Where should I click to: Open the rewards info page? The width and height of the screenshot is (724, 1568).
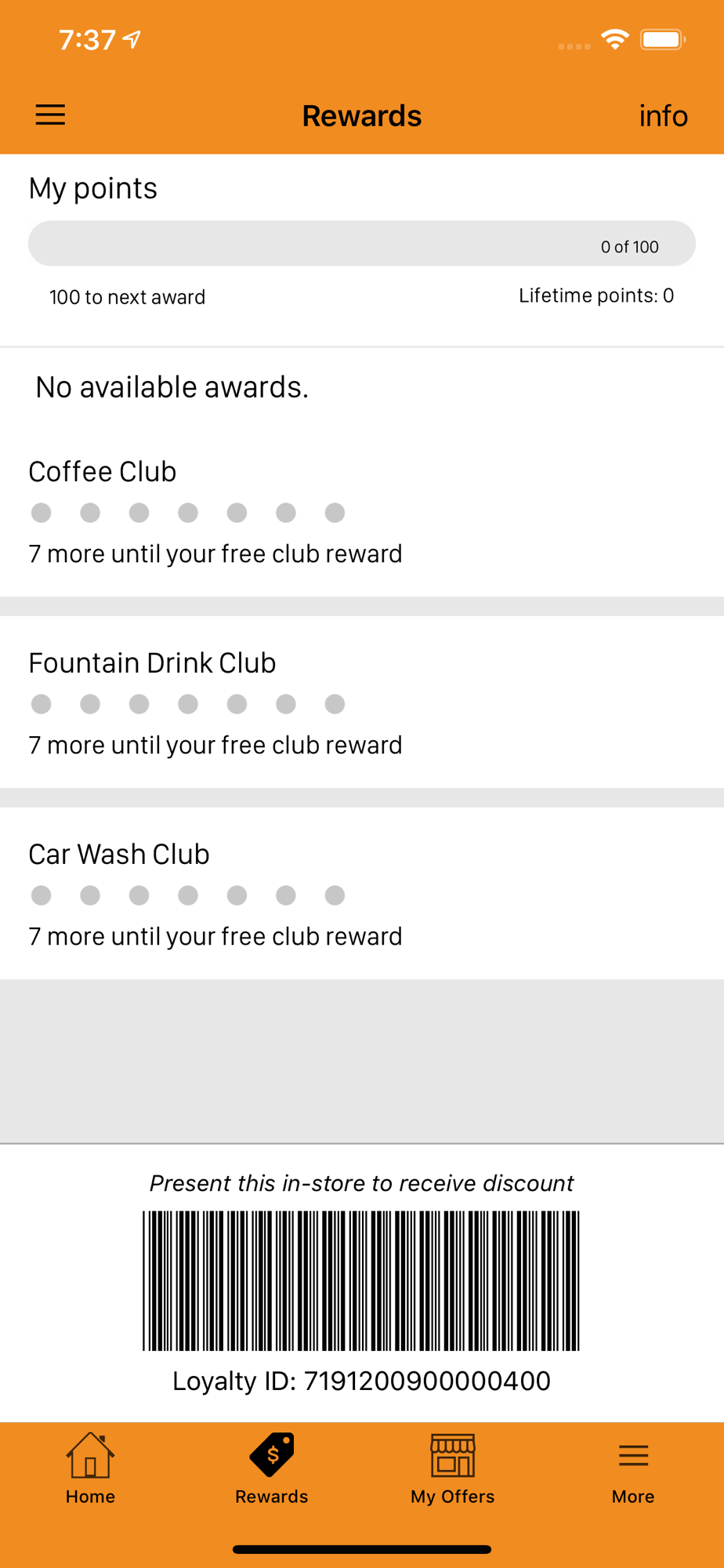pos(663,116)
